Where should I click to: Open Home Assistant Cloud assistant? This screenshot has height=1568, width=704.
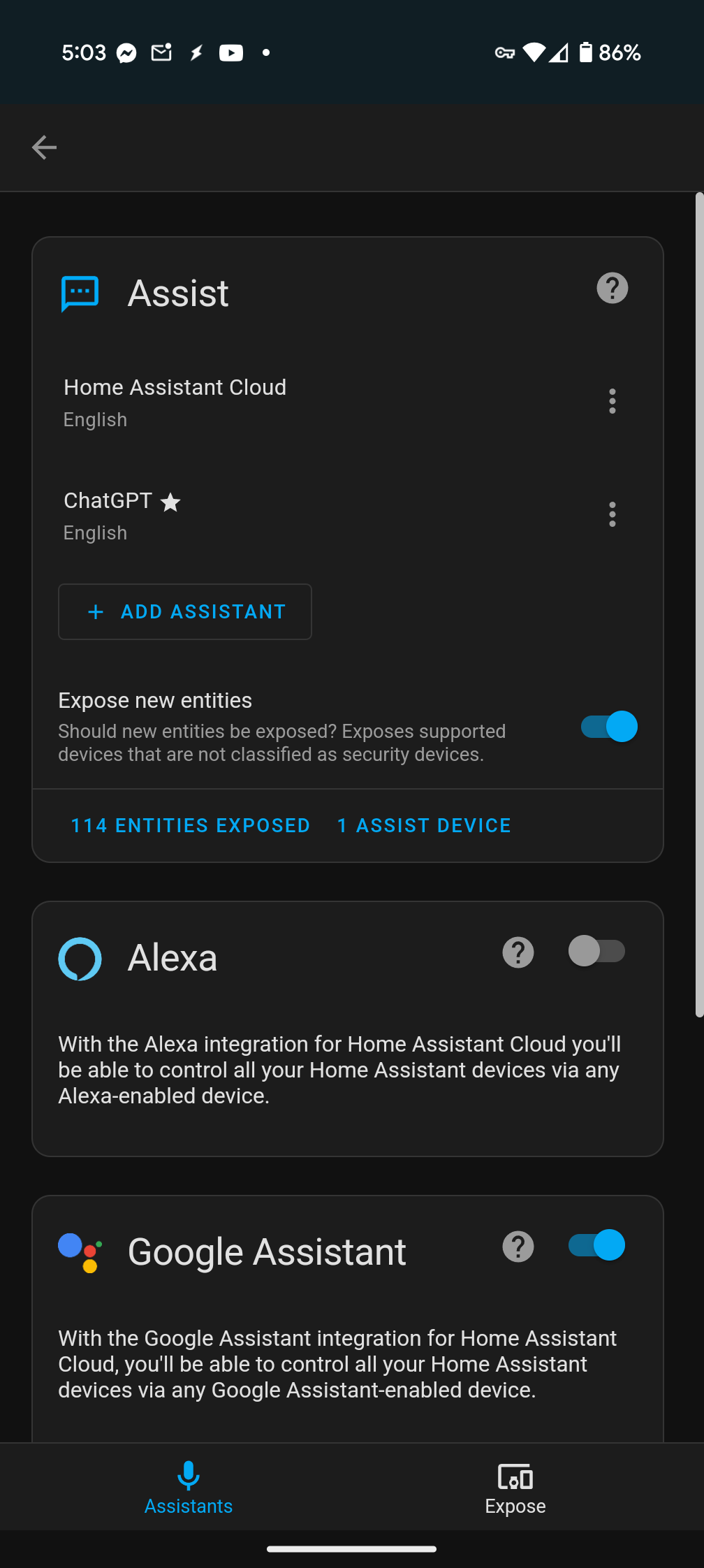click(x=175, y=402)
